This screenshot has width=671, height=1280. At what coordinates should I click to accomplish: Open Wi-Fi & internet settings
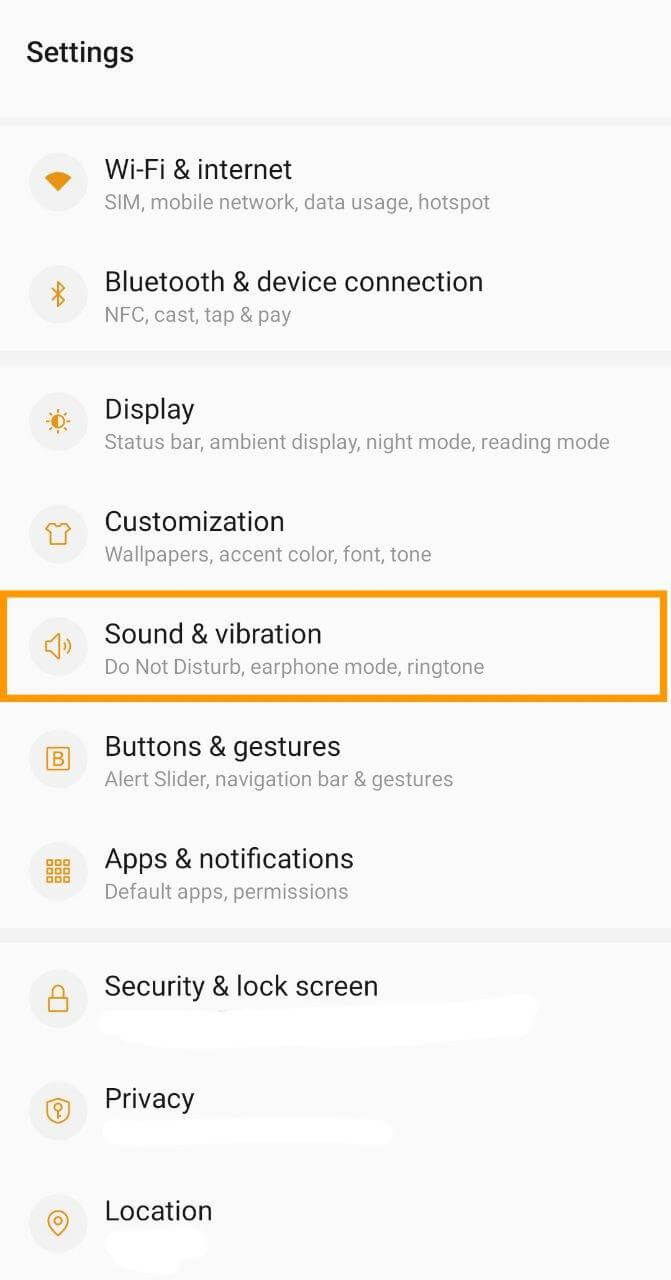[x=335, y=183]
